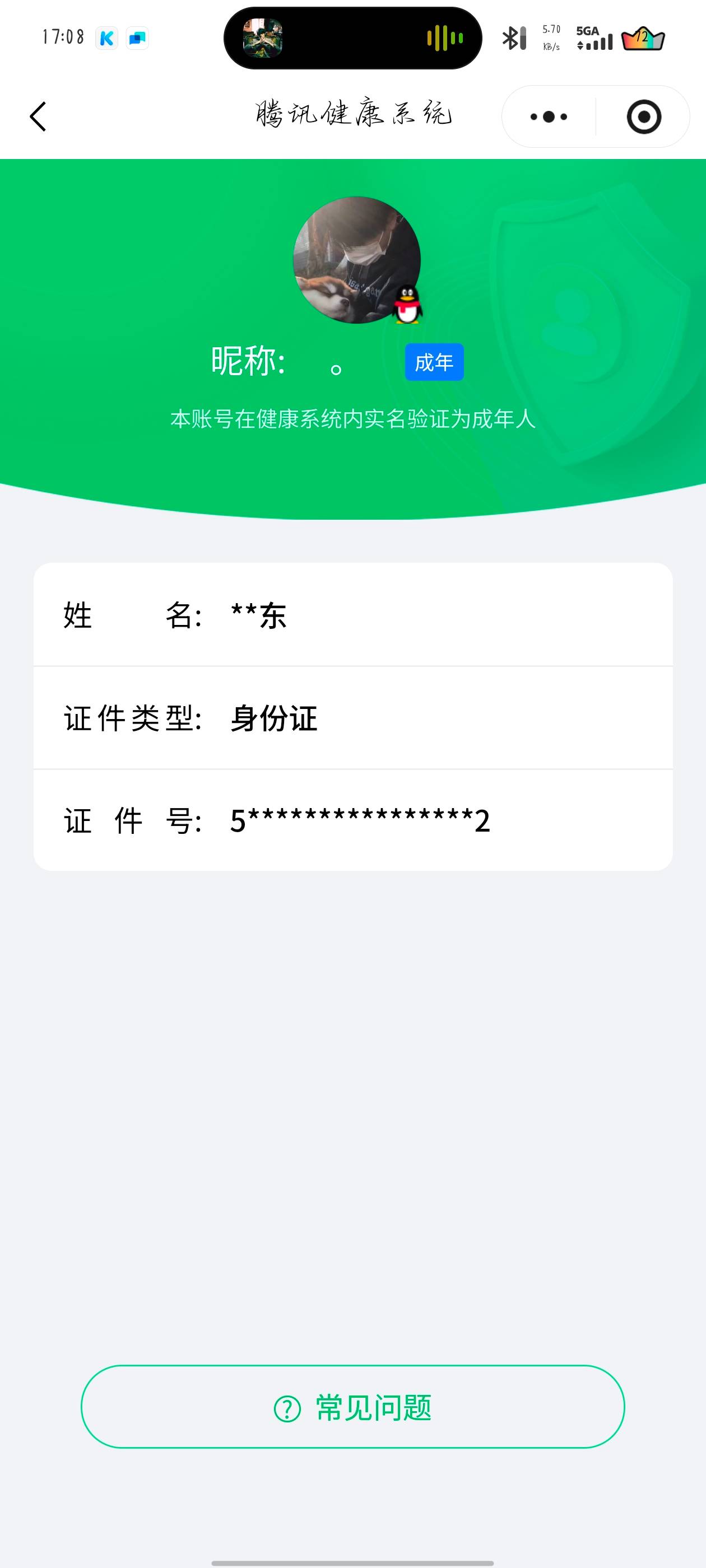Open the 常见问题 FAQ button
706x1568 pixels.
pyautogui.click(x=352, y=1408)
